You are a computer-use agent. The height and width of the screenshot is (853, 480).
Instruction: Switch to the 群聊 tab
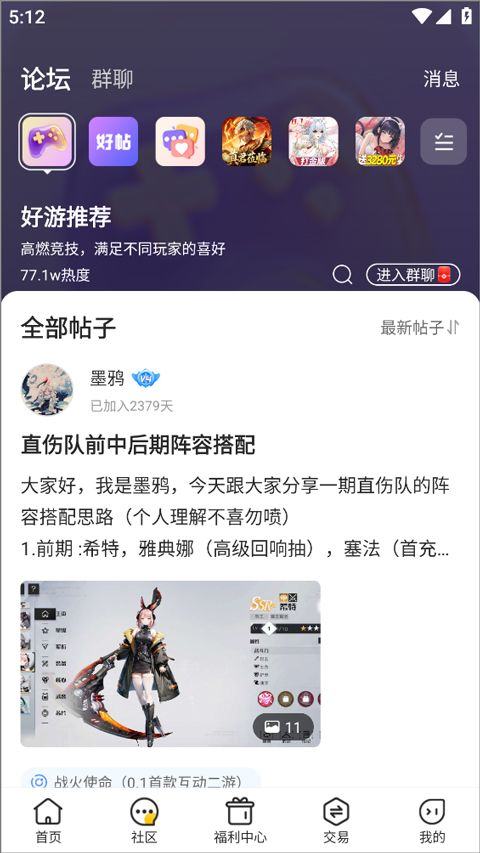coord(112,79)
